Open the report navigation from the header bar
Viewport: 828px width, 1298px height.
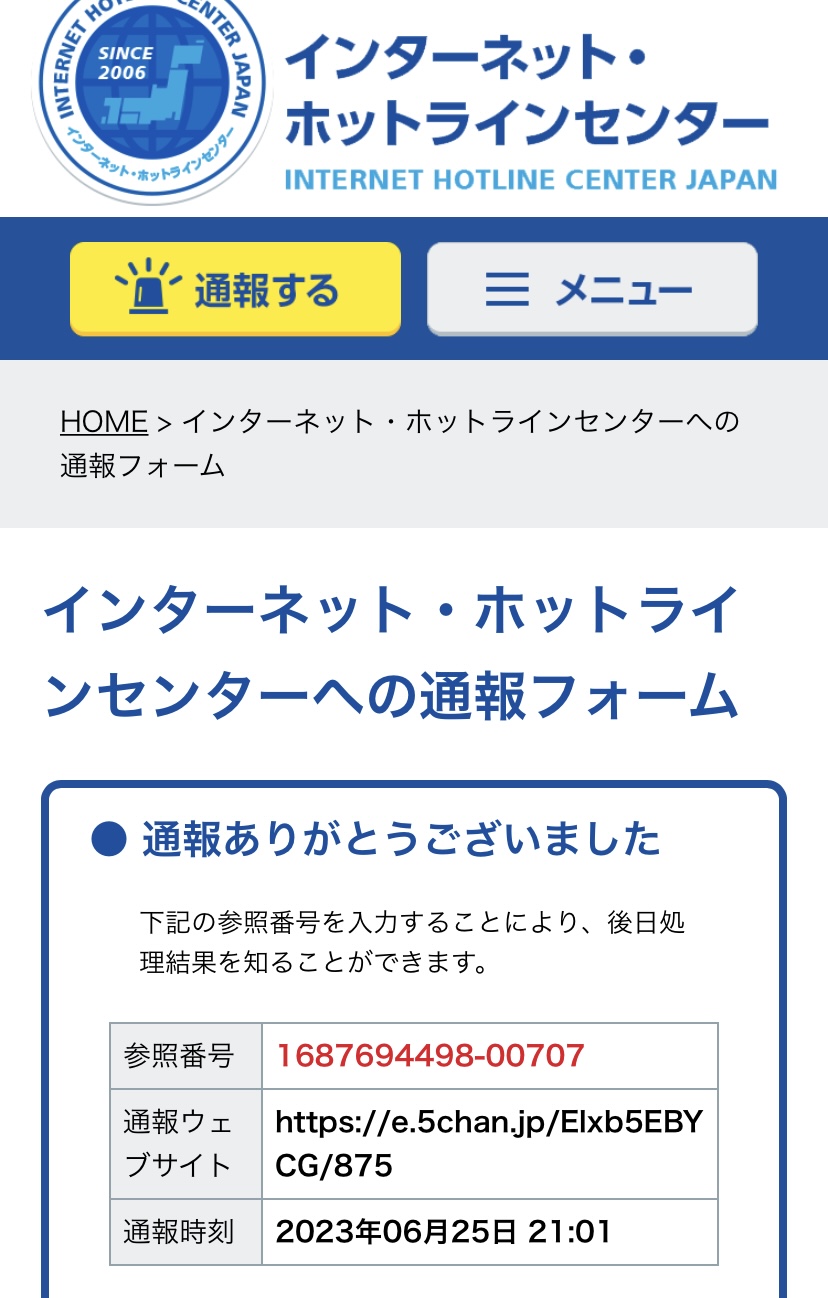[234, 288]
